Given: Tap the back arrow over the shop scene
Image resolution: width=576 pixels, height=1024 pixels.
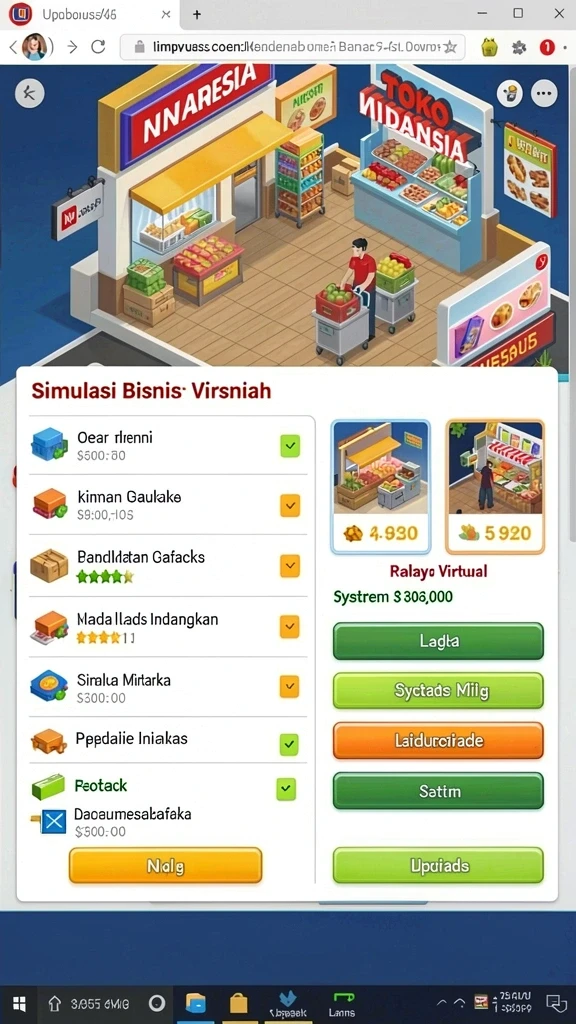Looking at the screenshot, I should pyautogui.click(x=29, y=93).
